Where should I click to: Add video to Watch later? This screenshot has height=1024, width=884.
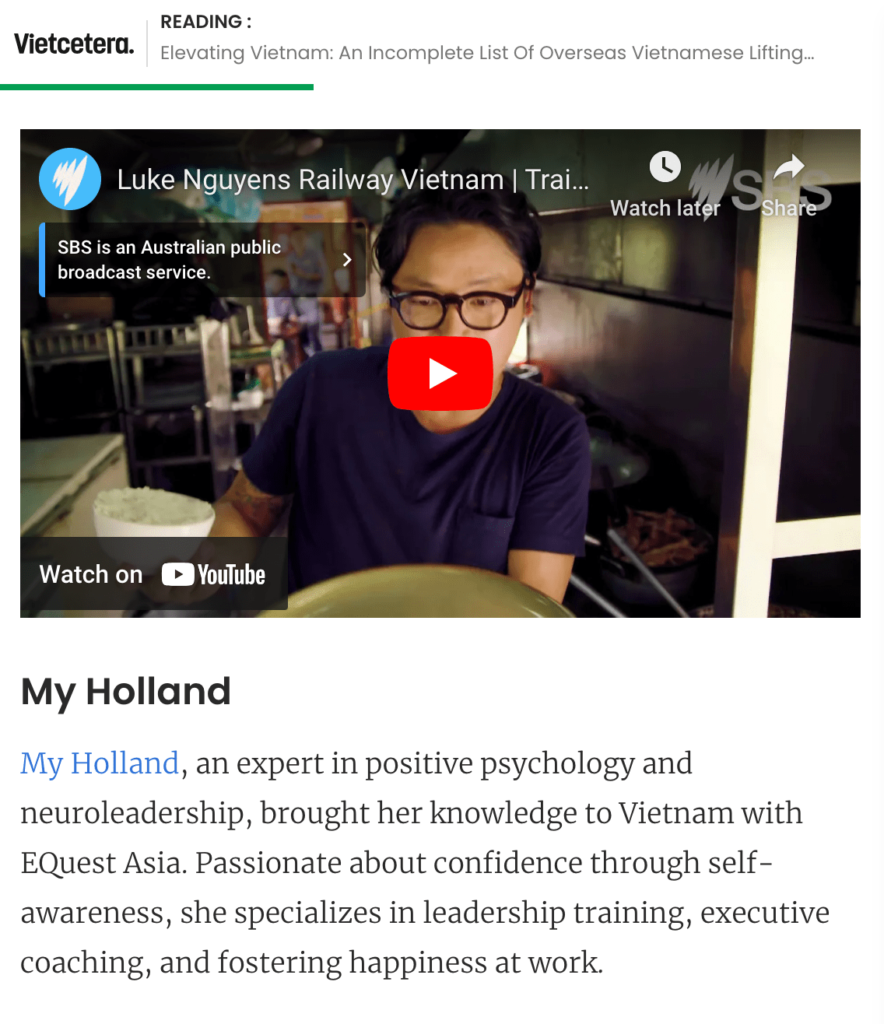[665, 182]
